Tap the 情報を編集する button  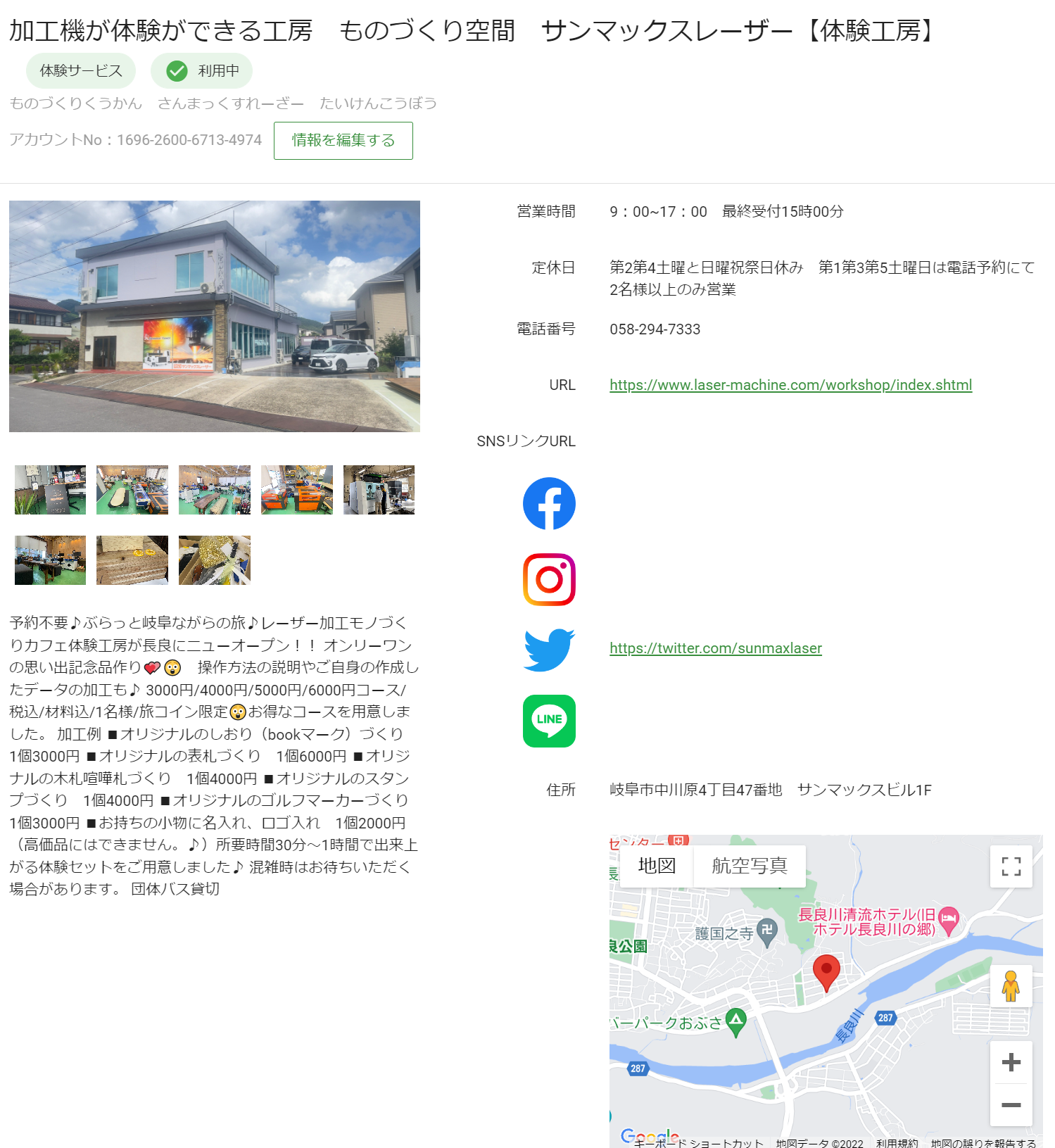point(343,140)
